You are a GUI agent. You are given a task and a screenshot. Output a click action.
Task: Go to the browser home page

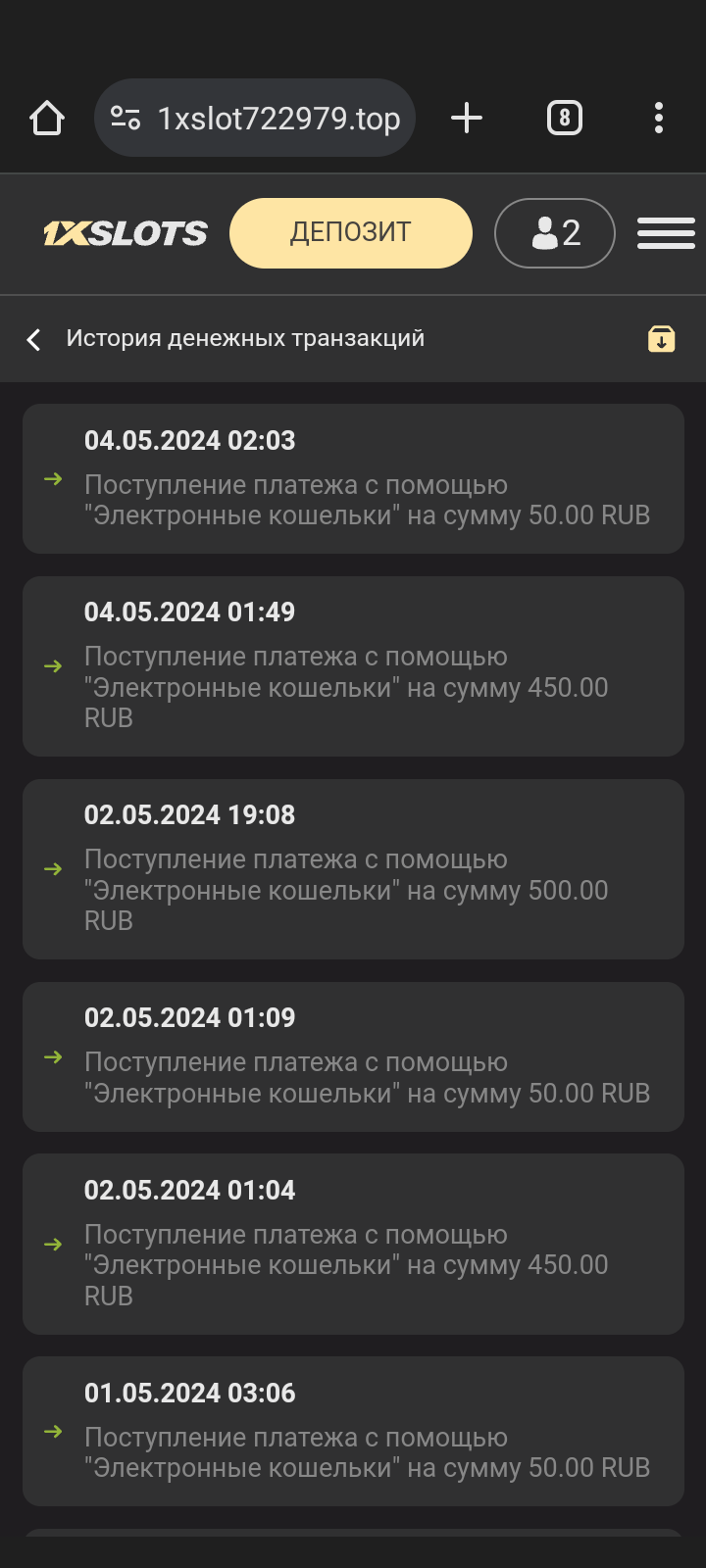click(x=46, y=119)
